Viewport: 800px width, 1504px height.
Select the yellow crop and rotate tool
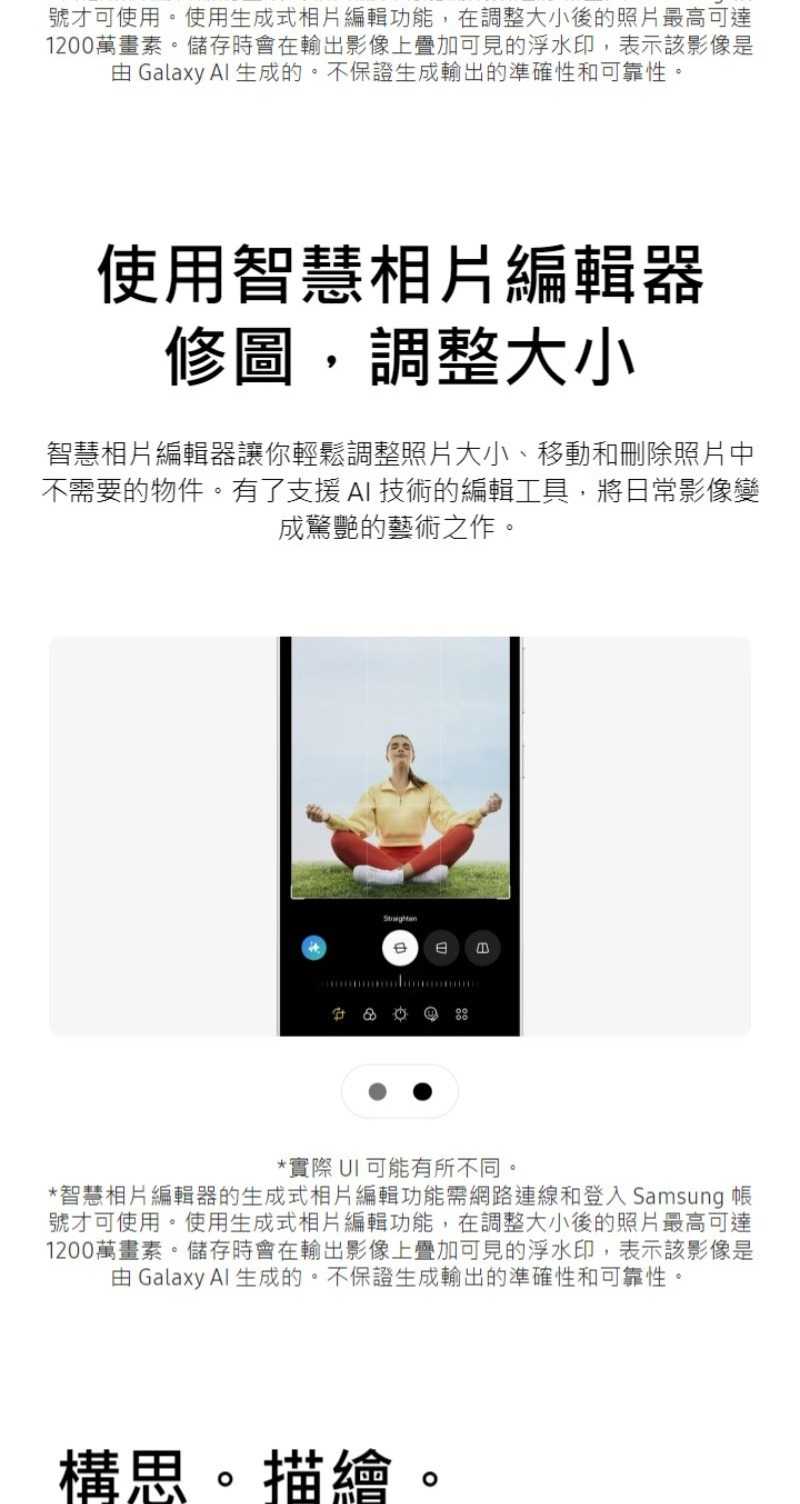point(340,1014)
